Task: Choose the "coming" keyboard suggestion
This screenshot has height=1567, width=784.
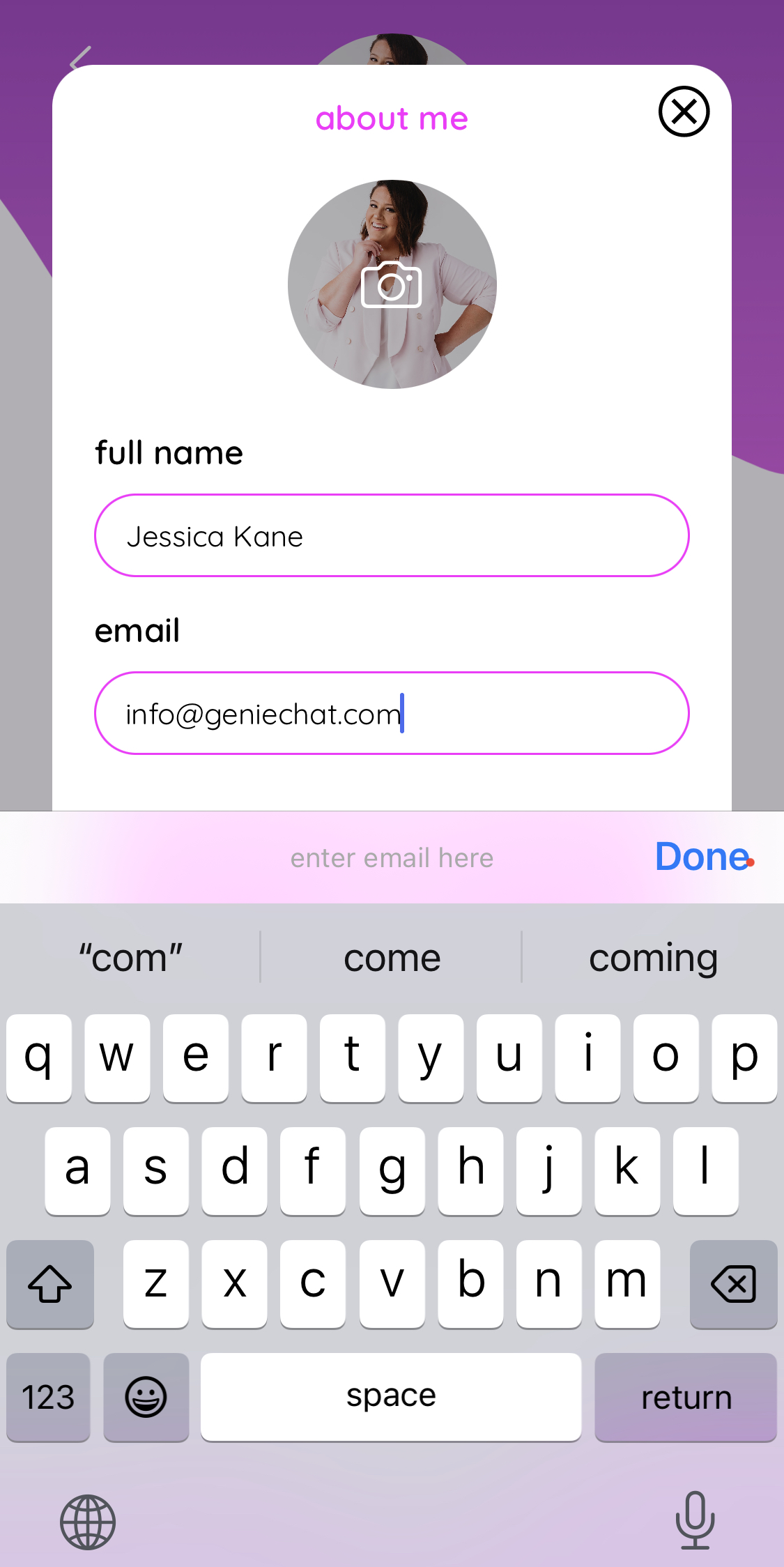Action: tap(653, 958)
